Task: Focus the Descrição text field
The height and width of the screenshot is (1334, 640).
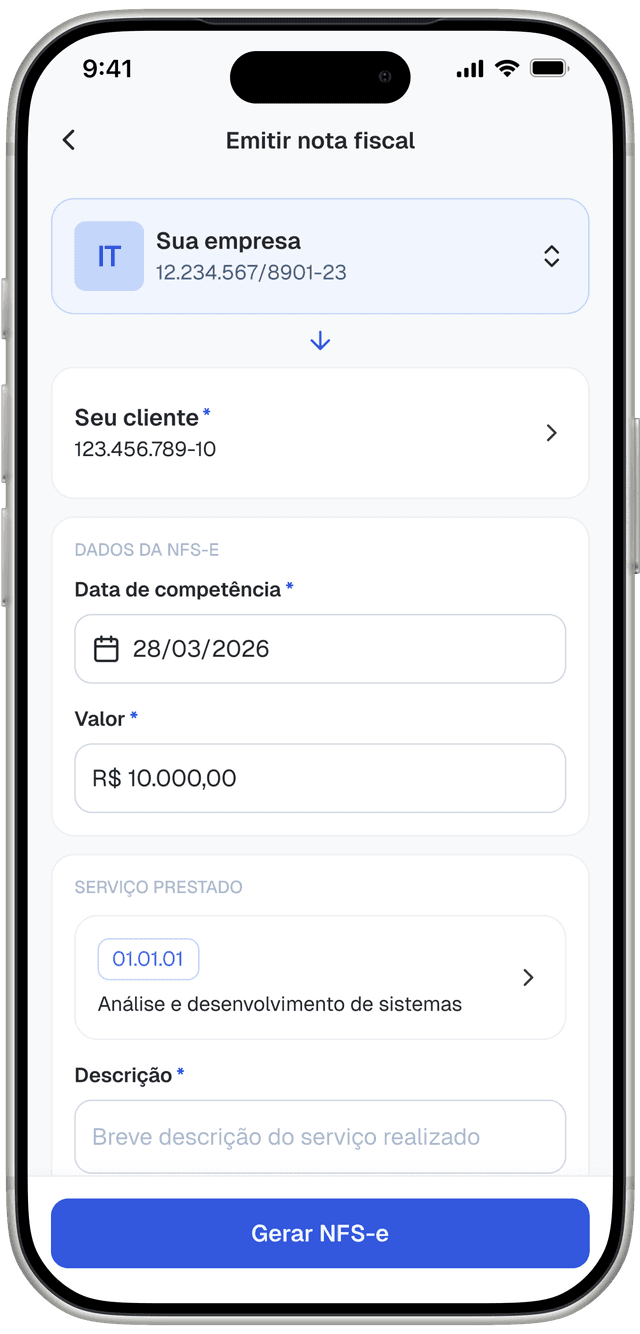Action: click(320, 1137)
